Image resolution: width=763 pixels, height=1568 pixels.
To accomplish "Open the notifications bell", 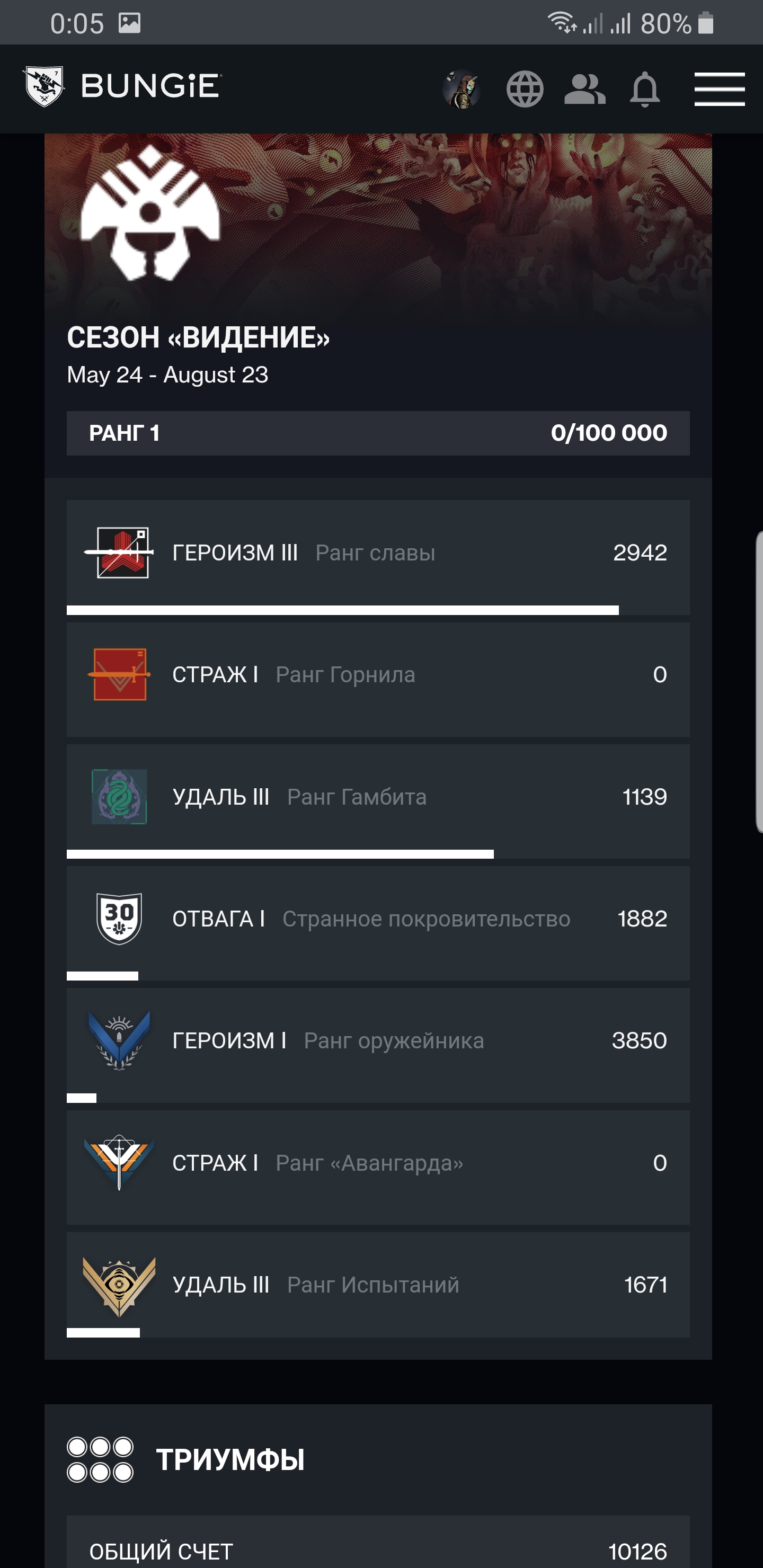I will coord(645,90).
